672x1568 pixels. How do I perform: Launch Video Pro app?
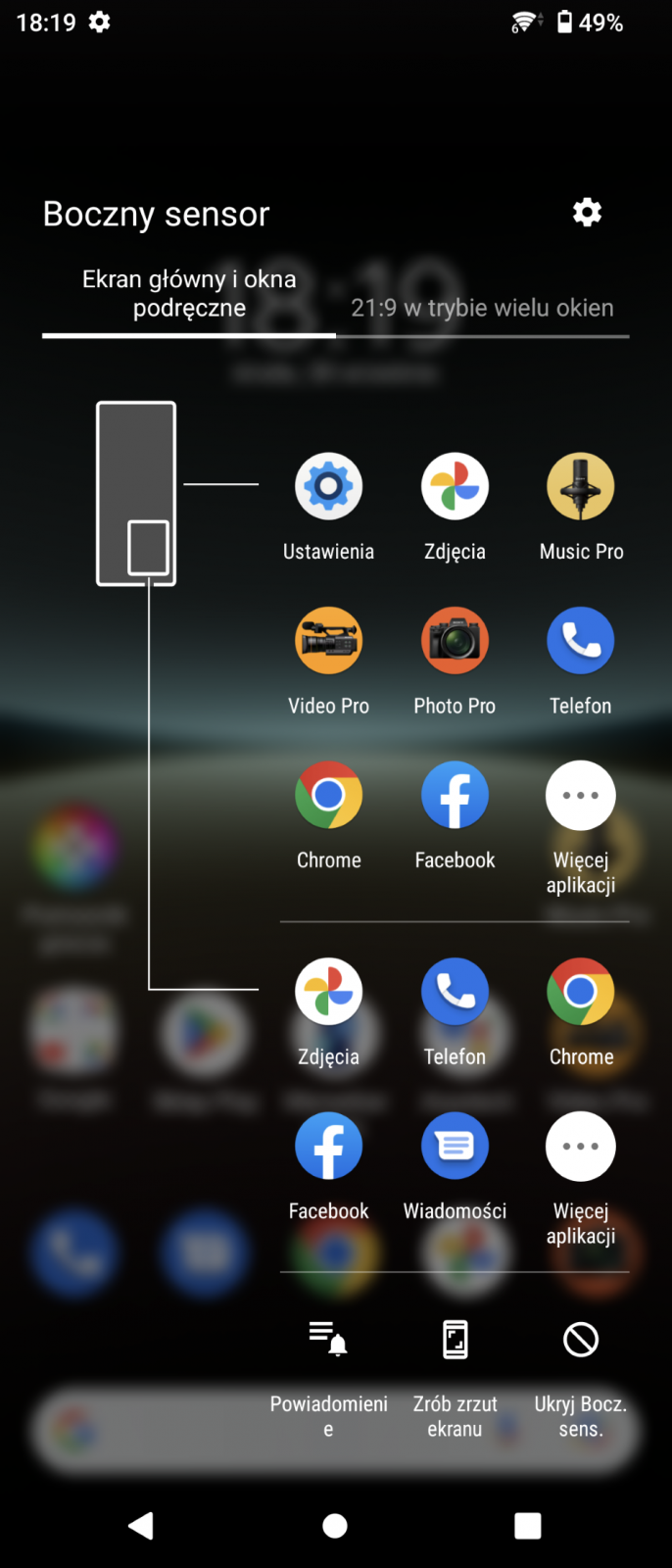(328, 641)
